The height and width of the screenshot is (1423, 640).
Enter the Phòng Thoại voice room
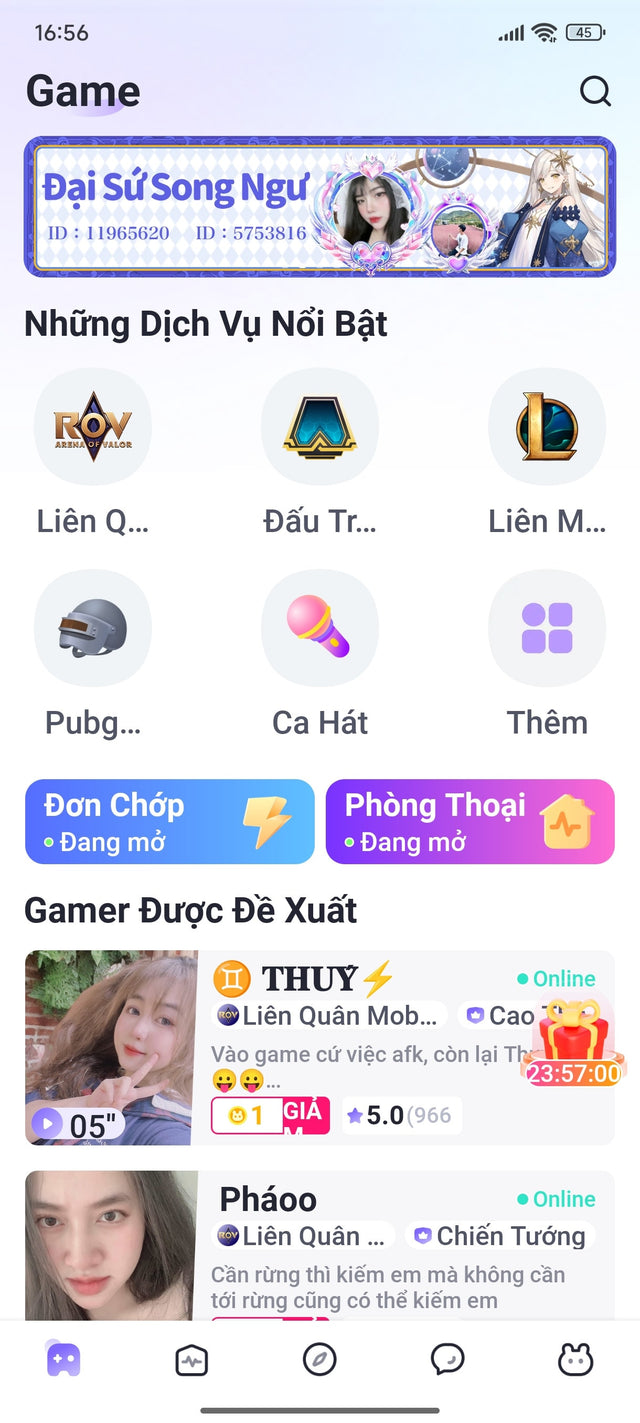(x=470, y=821)
